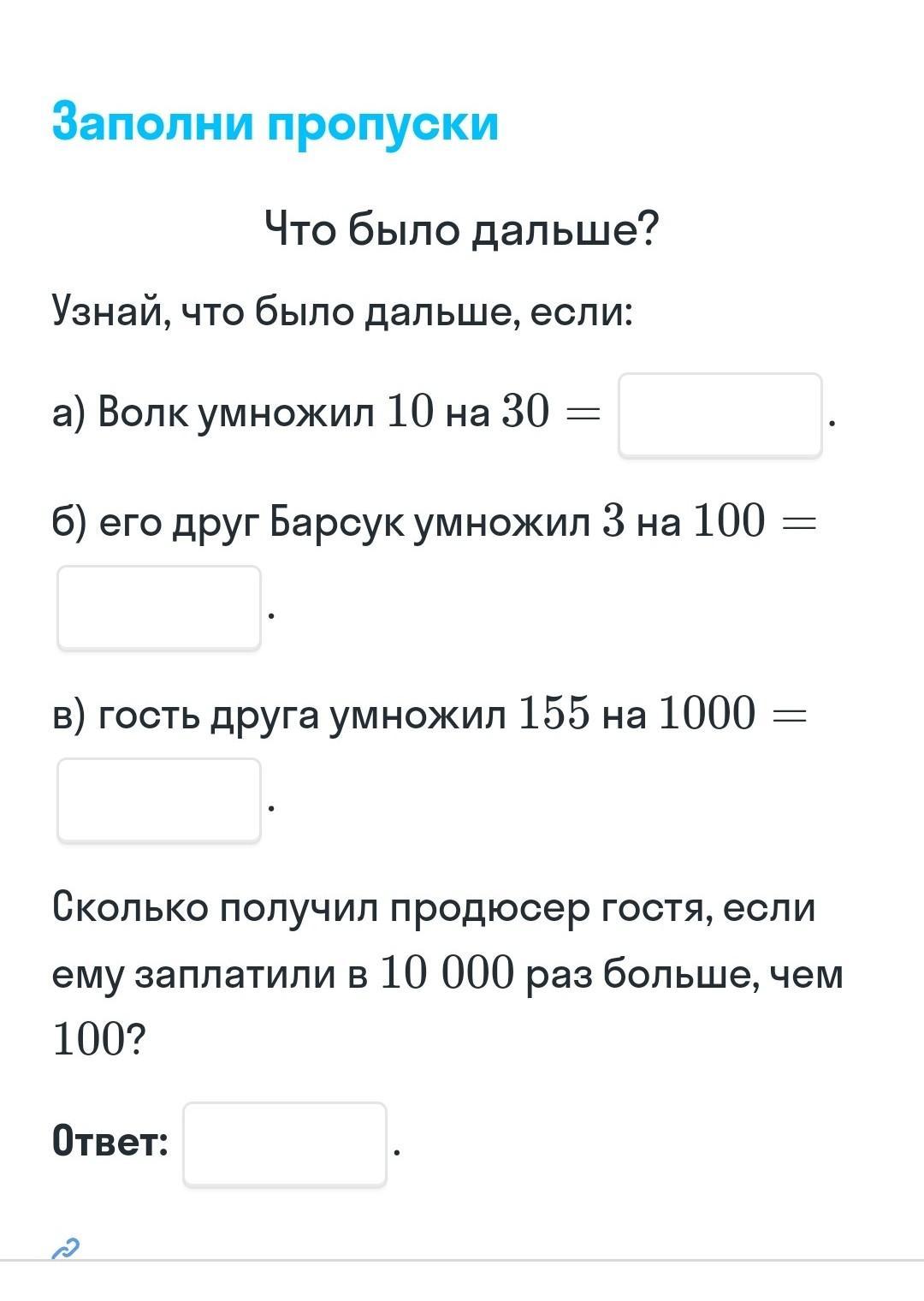The image size is (924, 1301).
Task: Tap the answer box for 10 на 30
Action: (720, 415)
